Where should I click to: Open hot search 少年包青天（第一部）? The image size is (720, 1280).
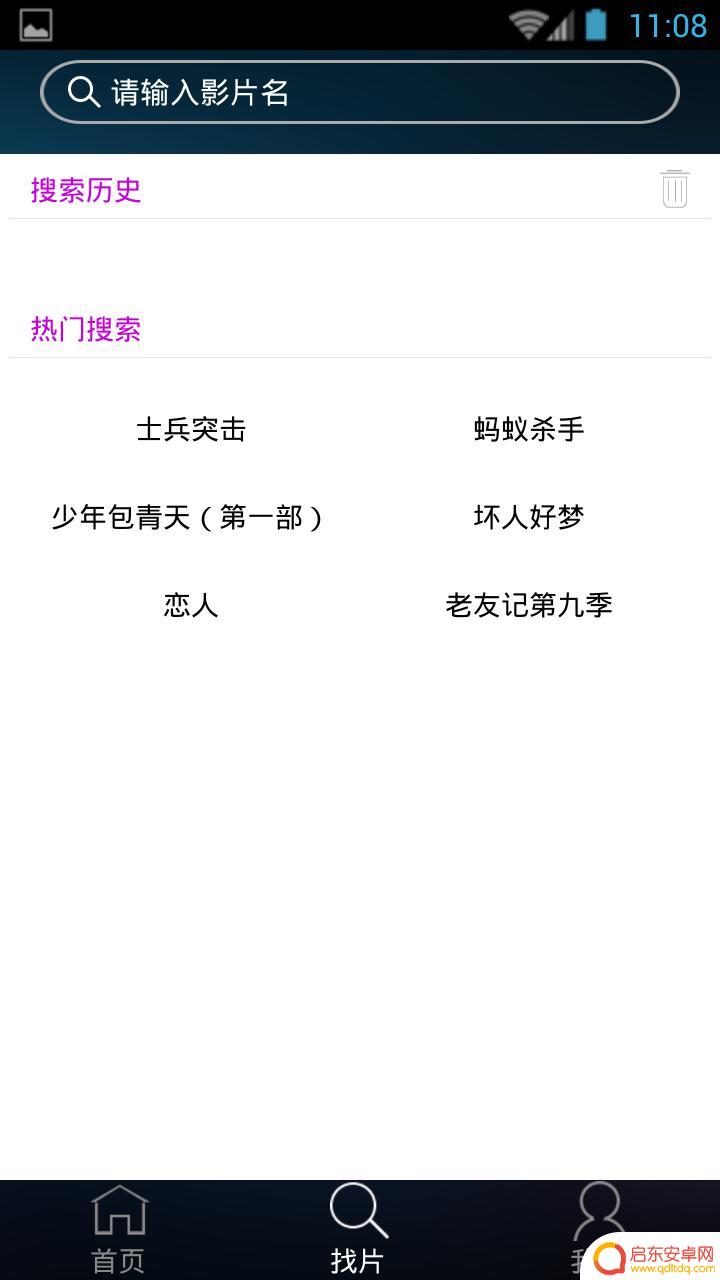(x=191, y=517)
